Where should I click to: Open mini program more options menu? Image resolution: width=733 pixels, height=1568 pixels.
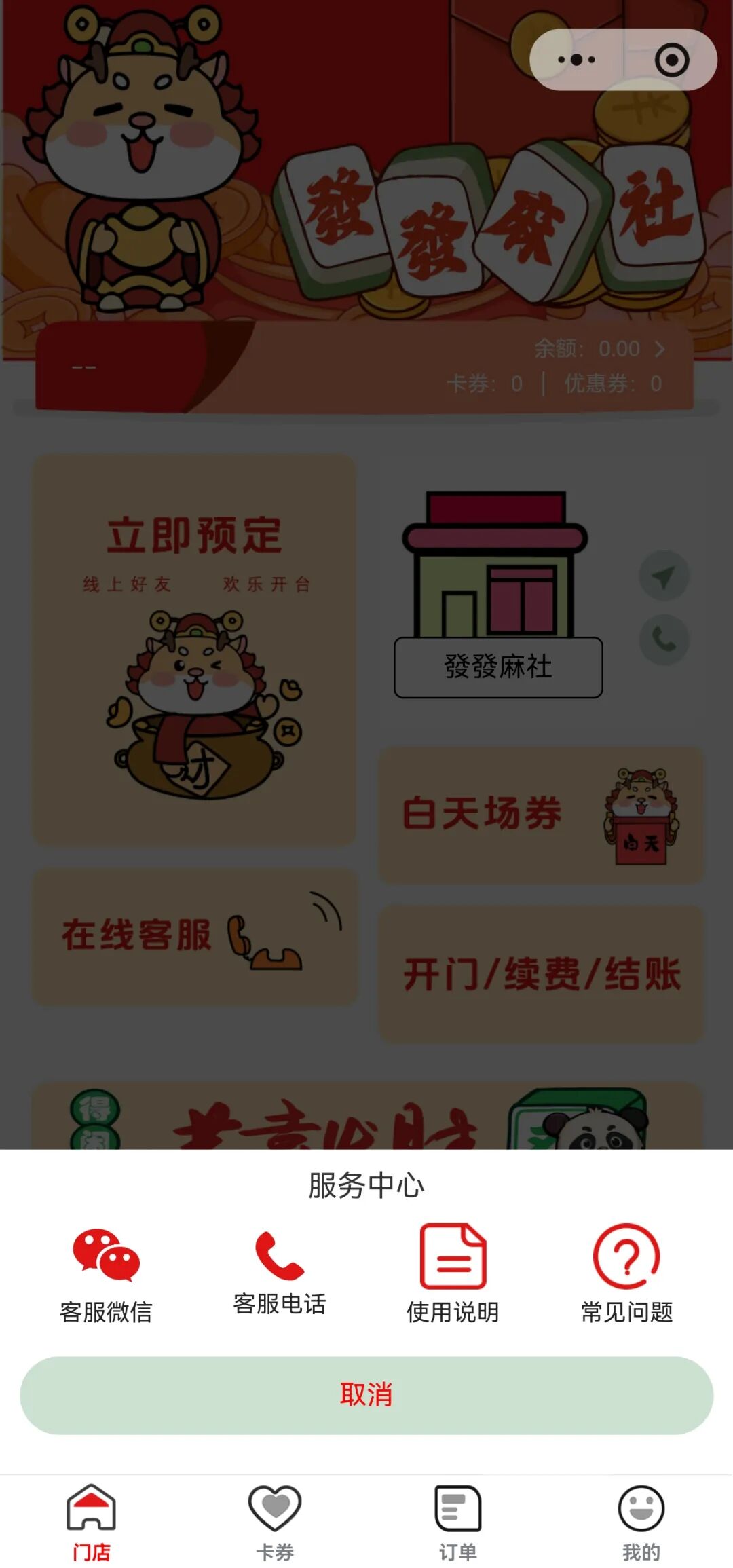point(576,60)
